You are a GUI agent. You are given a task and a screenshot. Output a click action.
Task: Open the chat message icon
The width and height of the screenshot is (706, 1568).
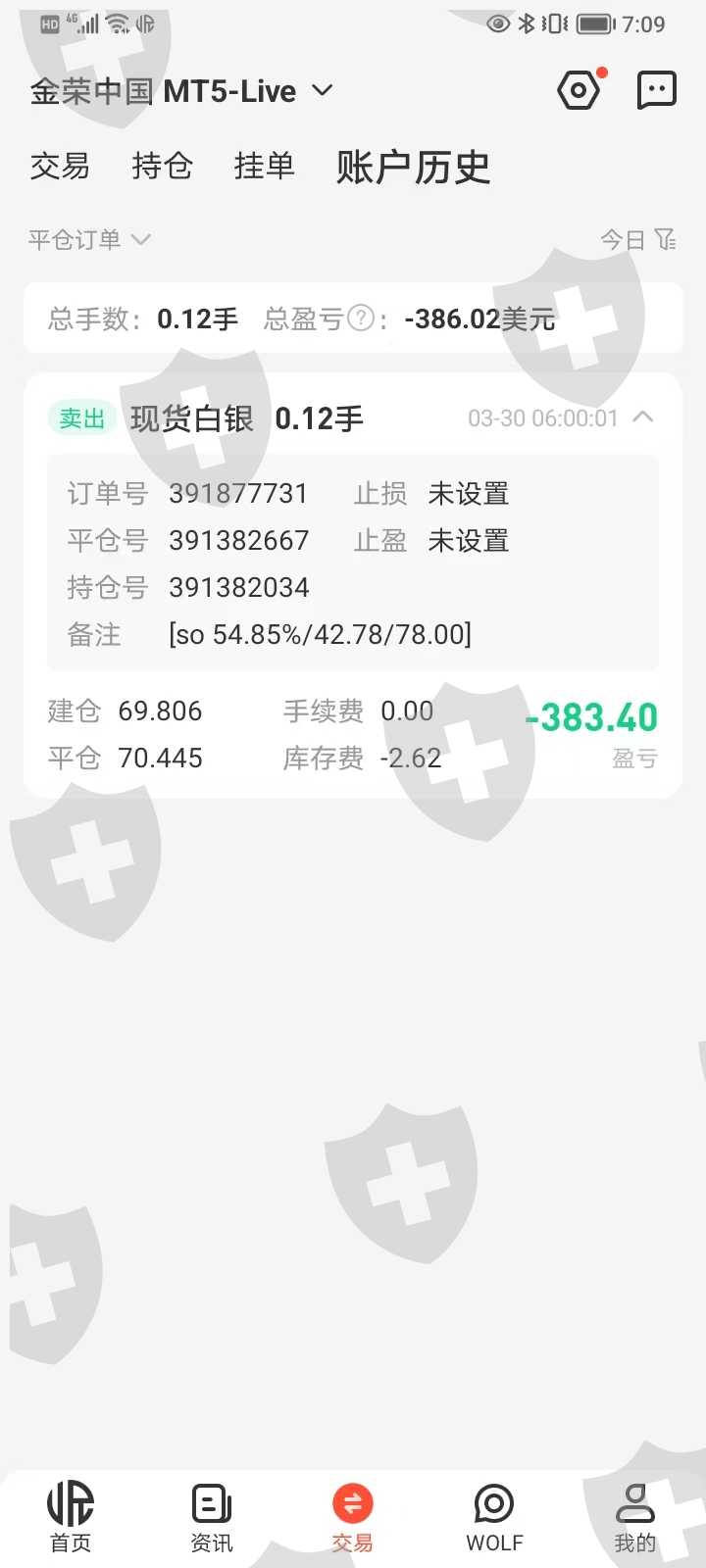click(656, 90)
